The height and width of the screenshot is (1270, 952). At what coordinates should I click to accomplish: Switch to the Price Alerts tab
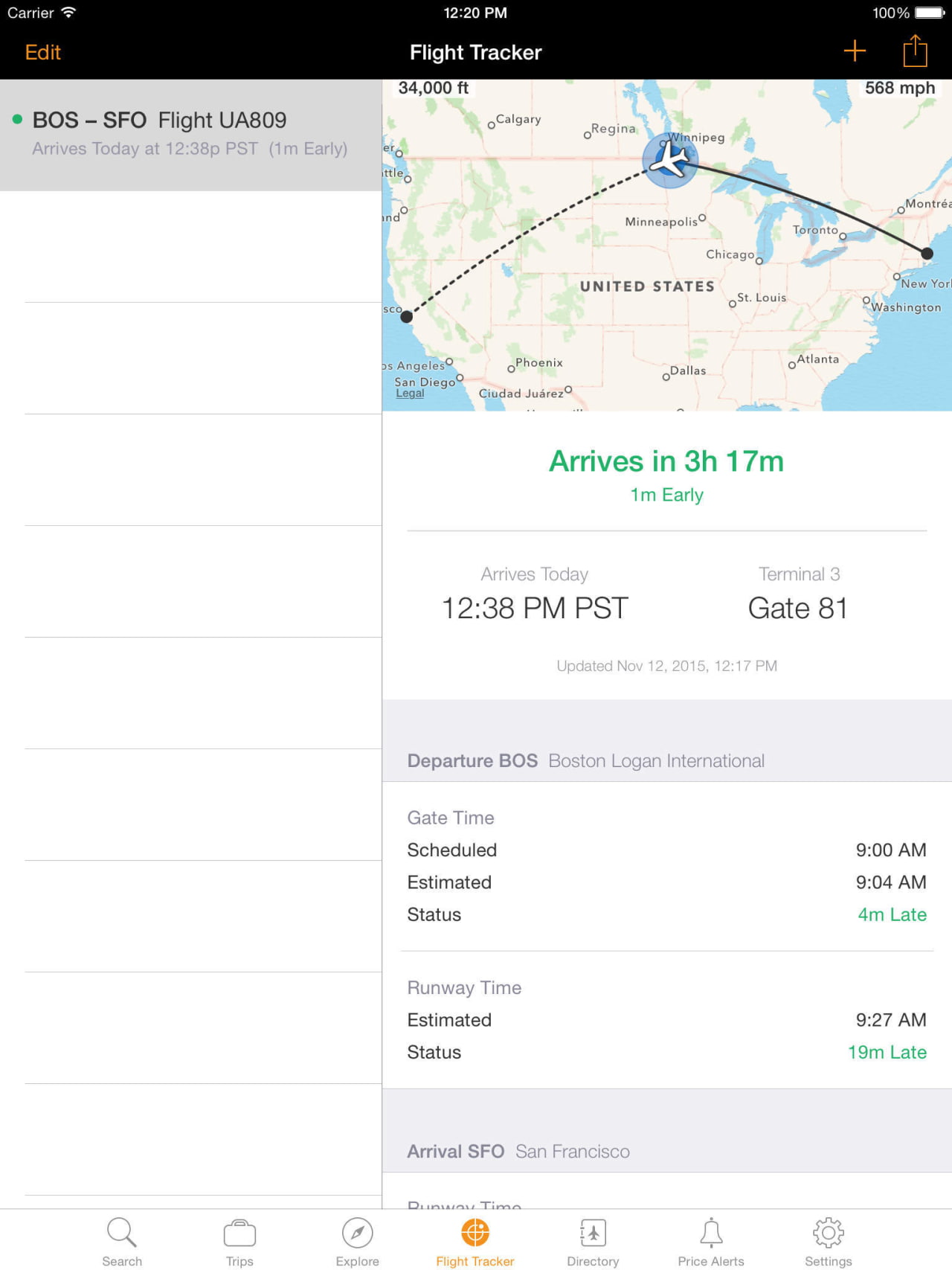(x=710, y=1239)
